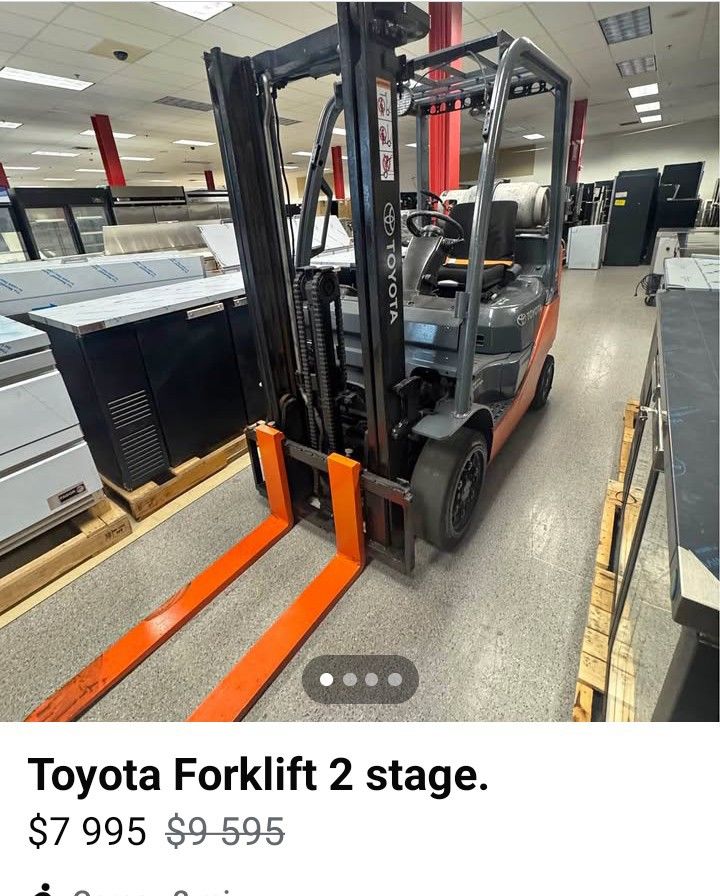Click the dark dot-indicator pill overlay
The width and height of the screenshot is (720, 896).
point(360,678)
